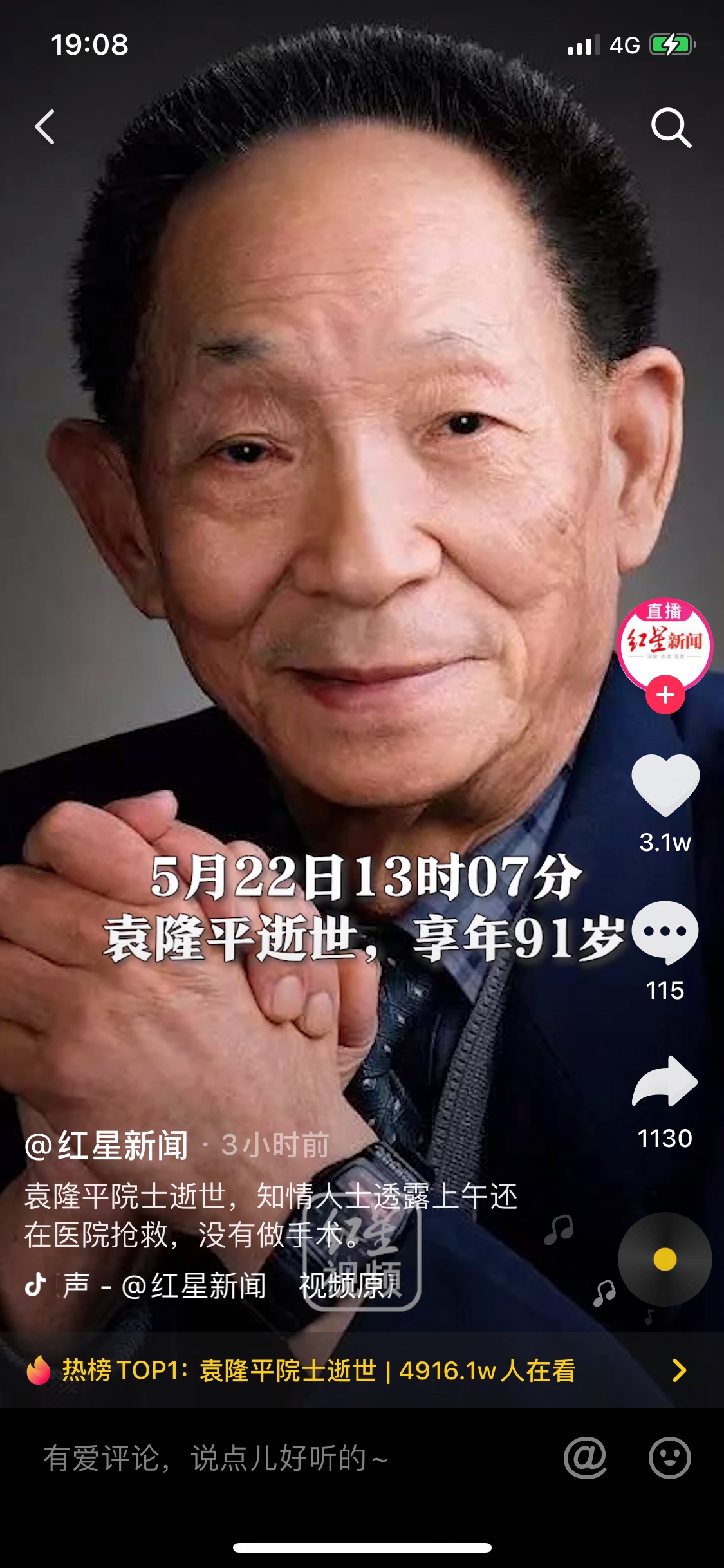Go back using the top-left arrow
Image resolution: width=724 pixels, height=1568 pixels.
click(45, 127)
